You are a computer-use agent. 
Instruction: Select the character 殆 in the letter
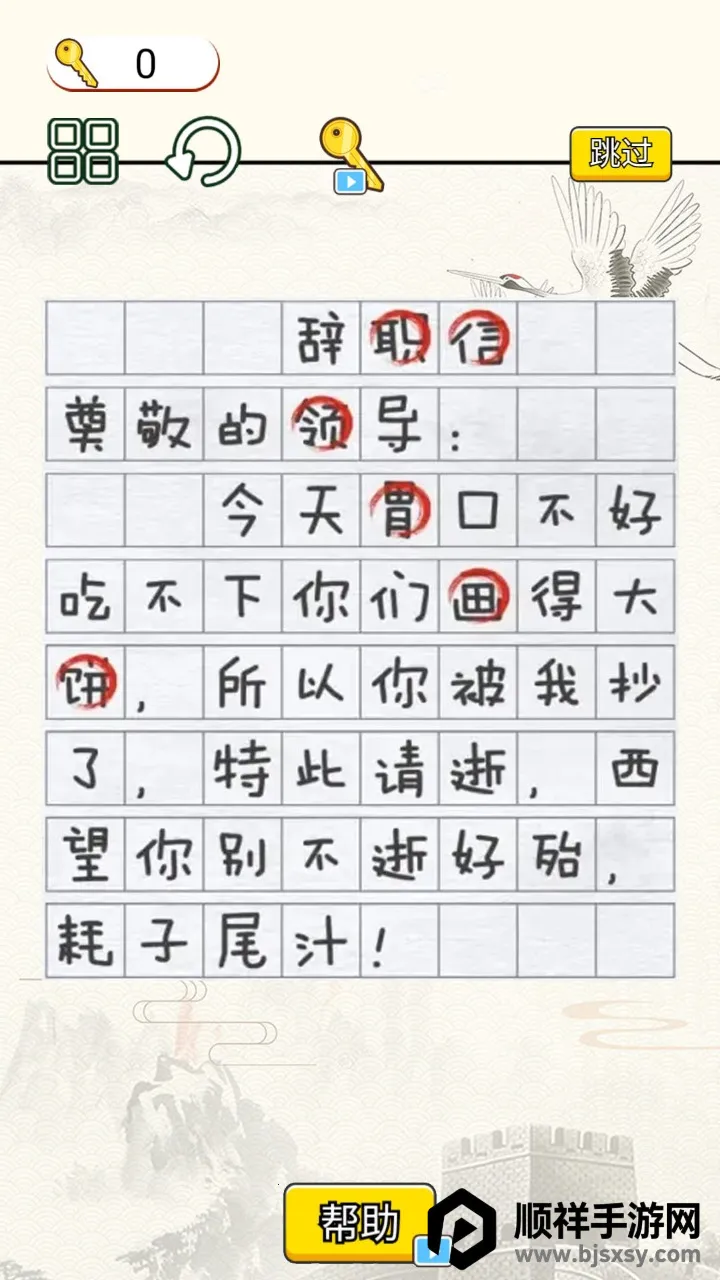pos(556,856)
